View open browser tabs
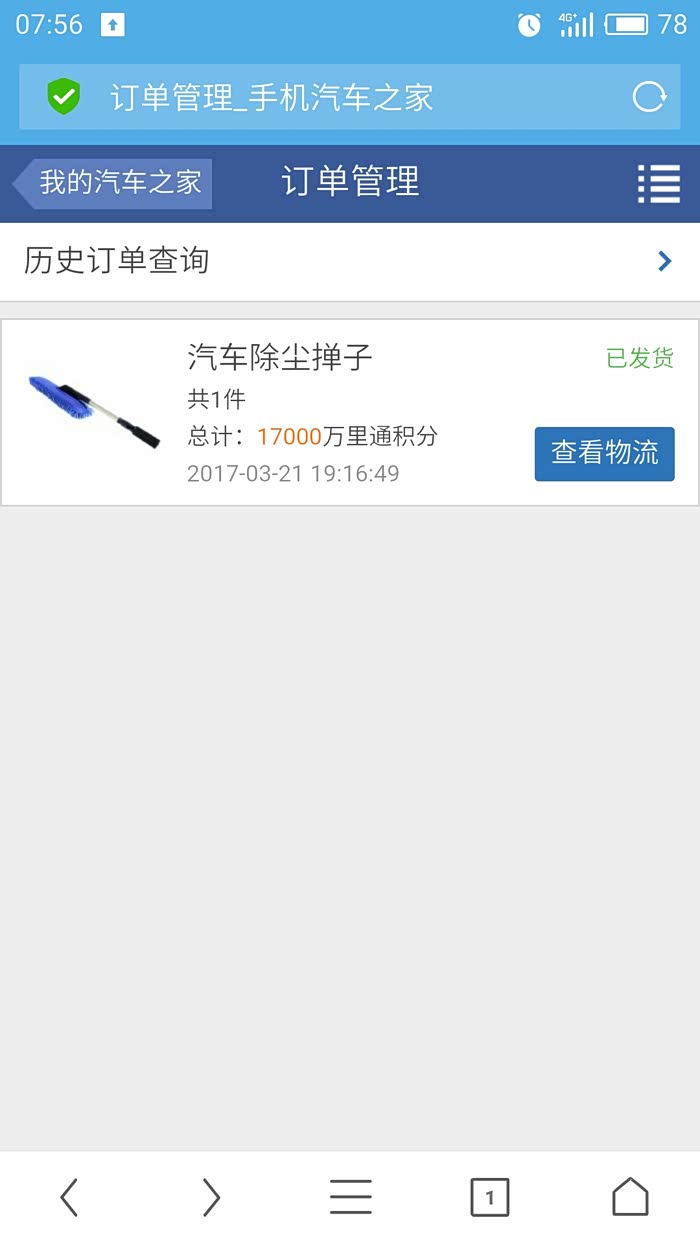Image resolution: width=700 pixels, height=1244 pixels. [490, 1197]
